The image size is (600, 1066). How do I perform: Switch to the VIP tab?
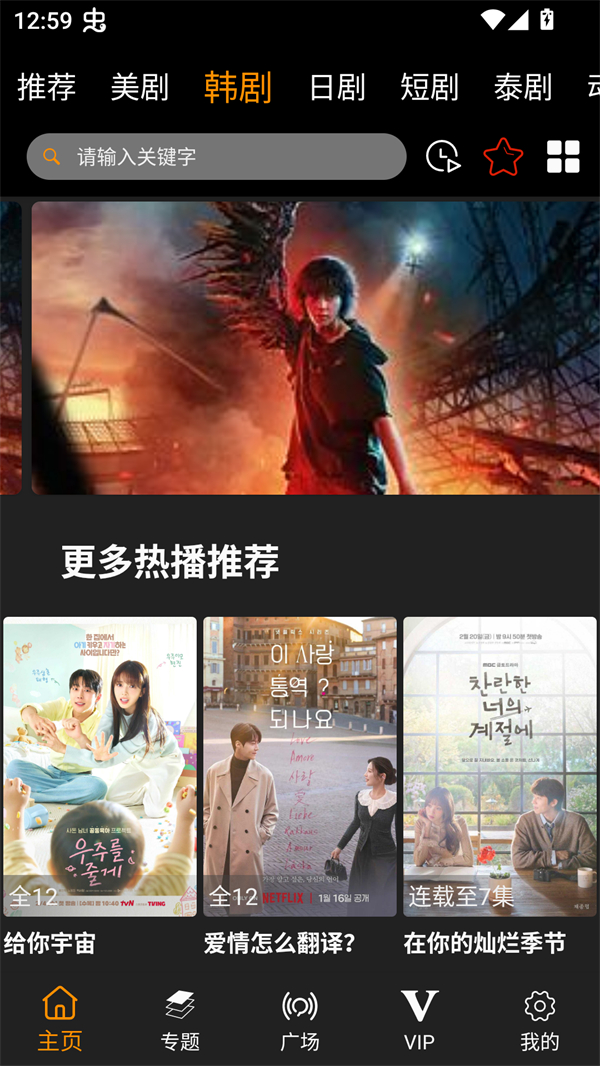(x=419, y=1020)
